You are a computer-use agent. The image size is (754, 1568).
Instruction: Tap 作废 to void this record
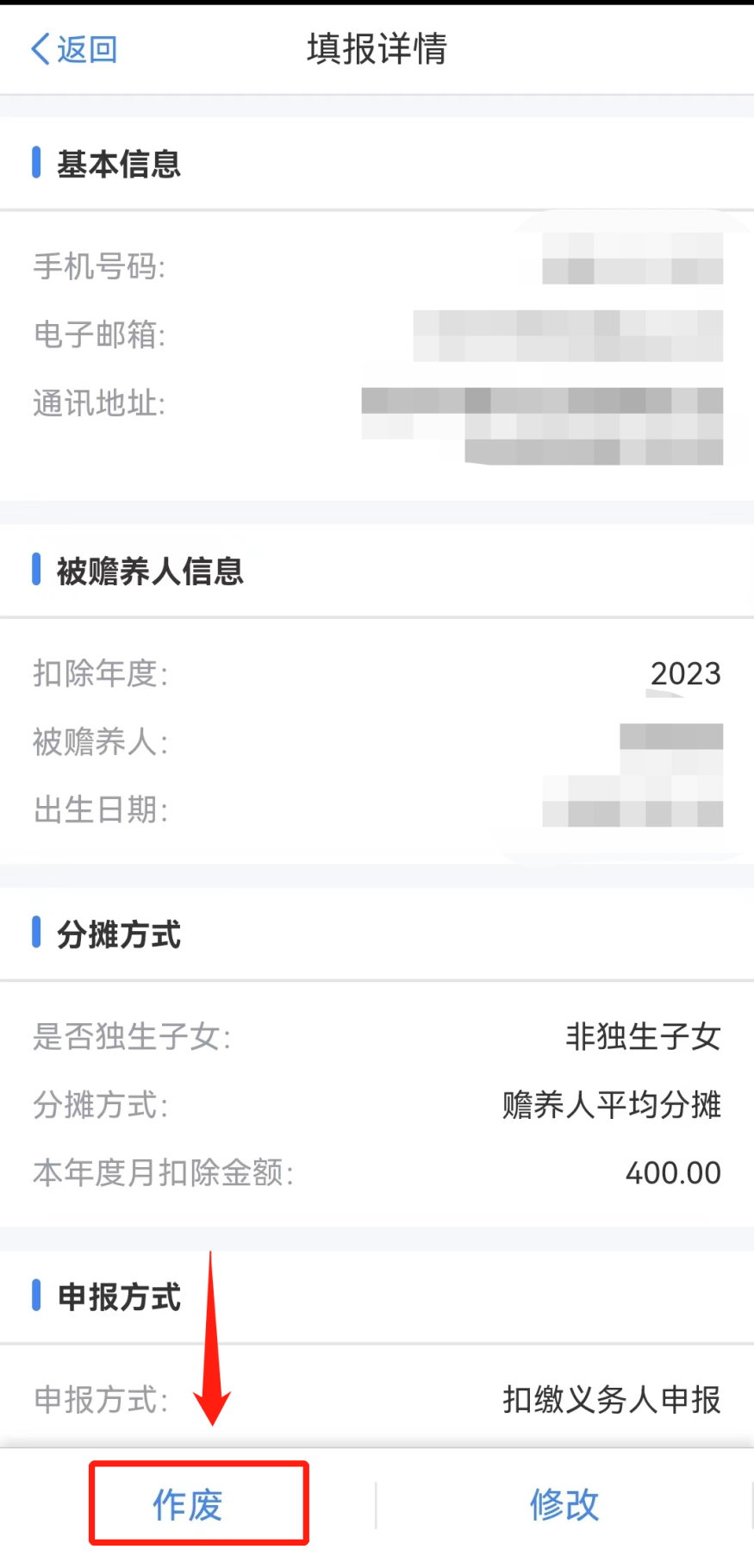coord(188,1504)
